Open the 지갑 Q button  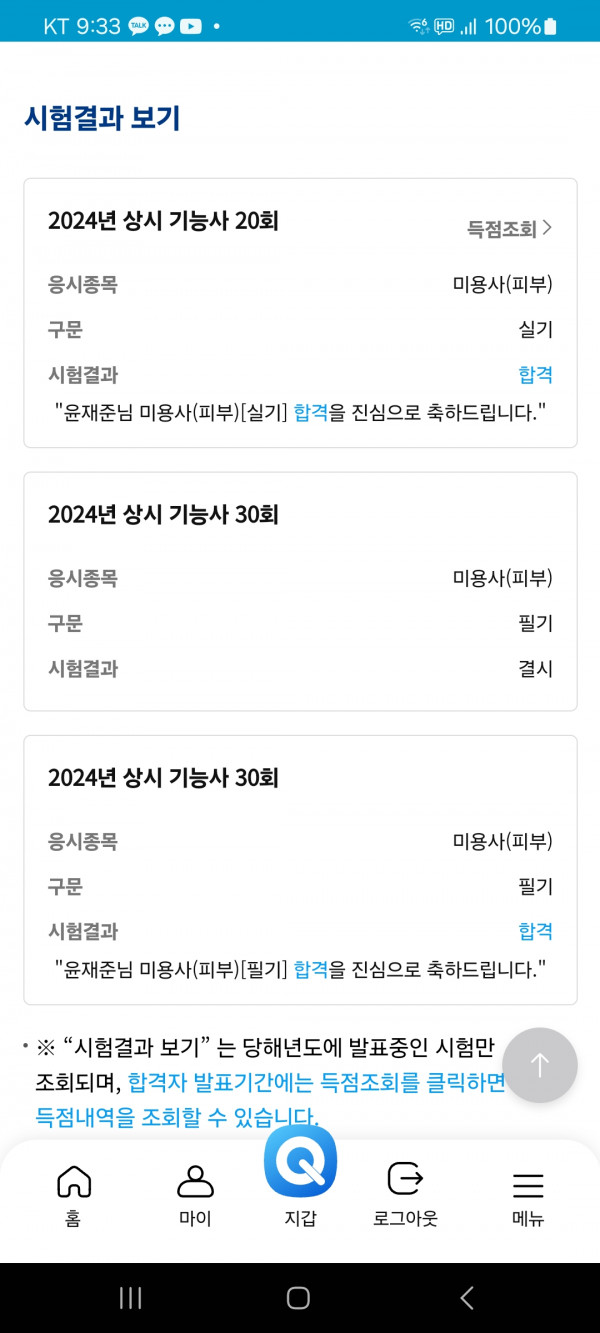(x=300, y=1163)
